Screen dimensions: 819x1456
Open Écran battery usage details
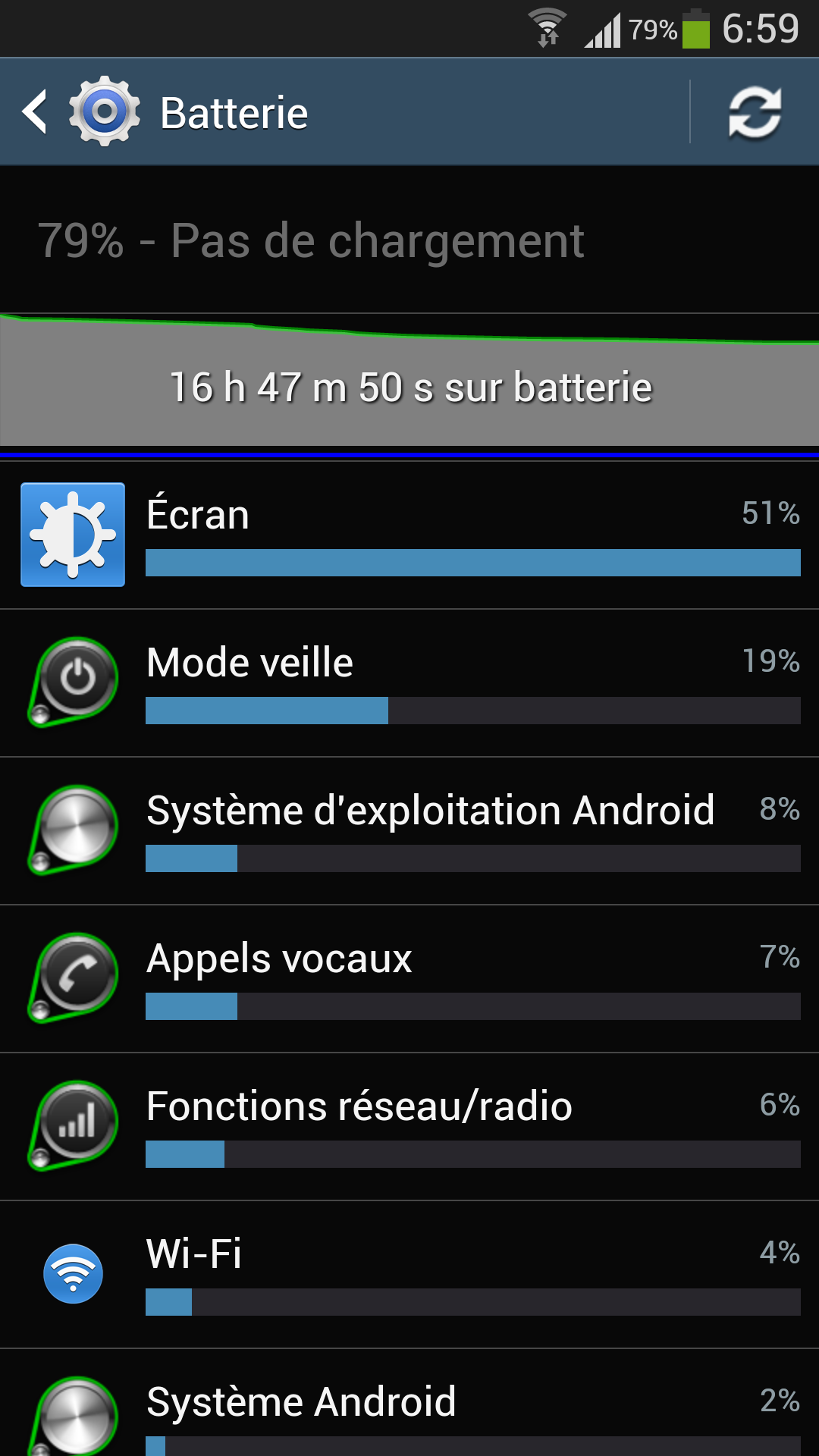(409, 535)
